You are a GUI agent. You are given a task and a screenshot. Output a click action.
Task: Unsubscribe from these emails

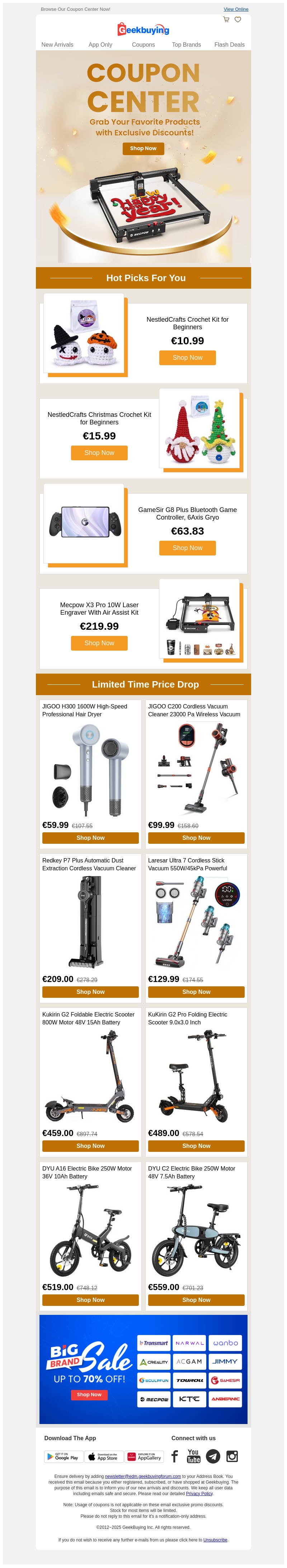pos(215,1539)
